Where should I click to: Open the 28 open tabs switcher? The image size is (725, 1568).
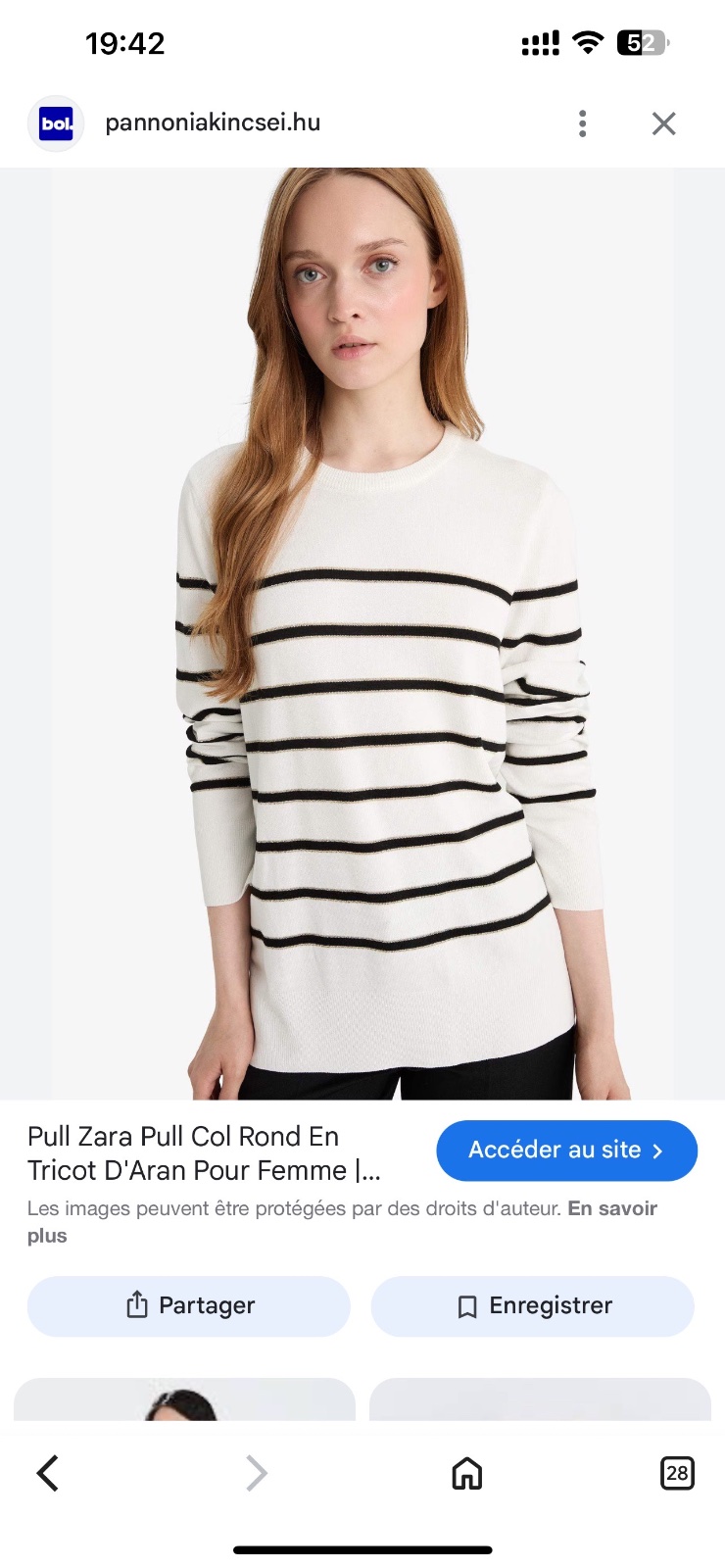pyautogui.click(x=677, y=1473)
